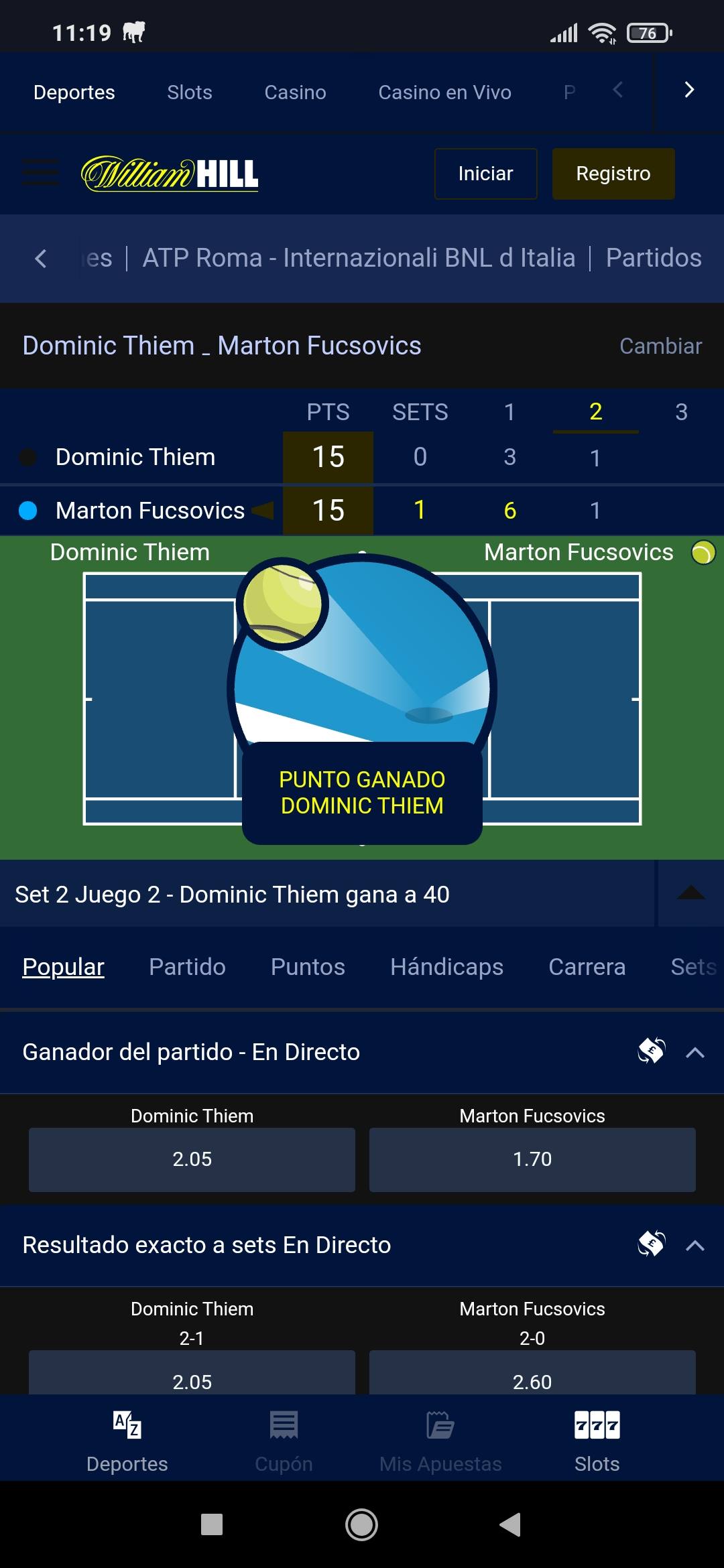724x1568 pixels.
Task: Collapse Ganador del partido market
Action: (695, 1053)
